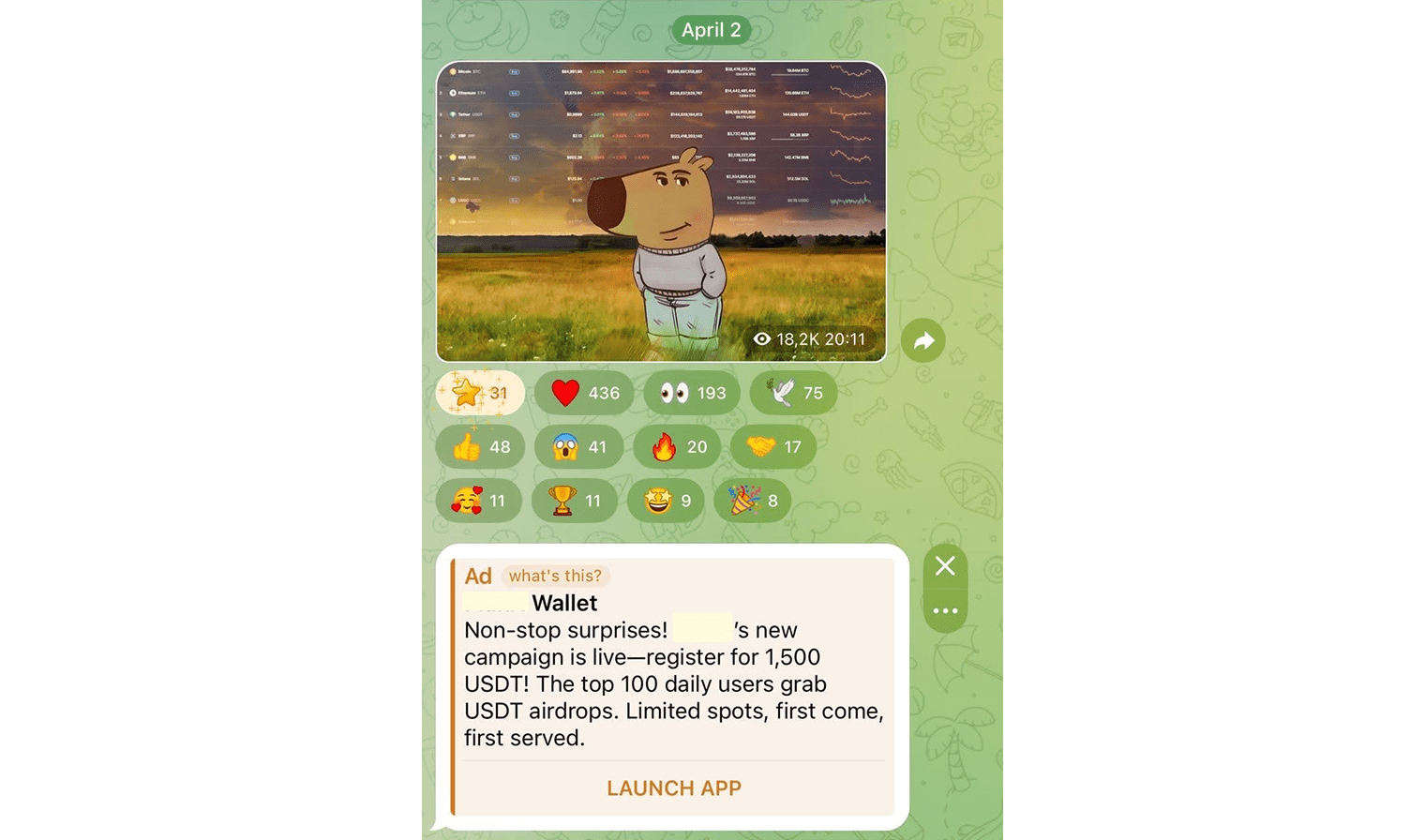The height and width of the screenshot is (840, 1425).
Task: Tap the dove reaction chip
Action: 793,393
